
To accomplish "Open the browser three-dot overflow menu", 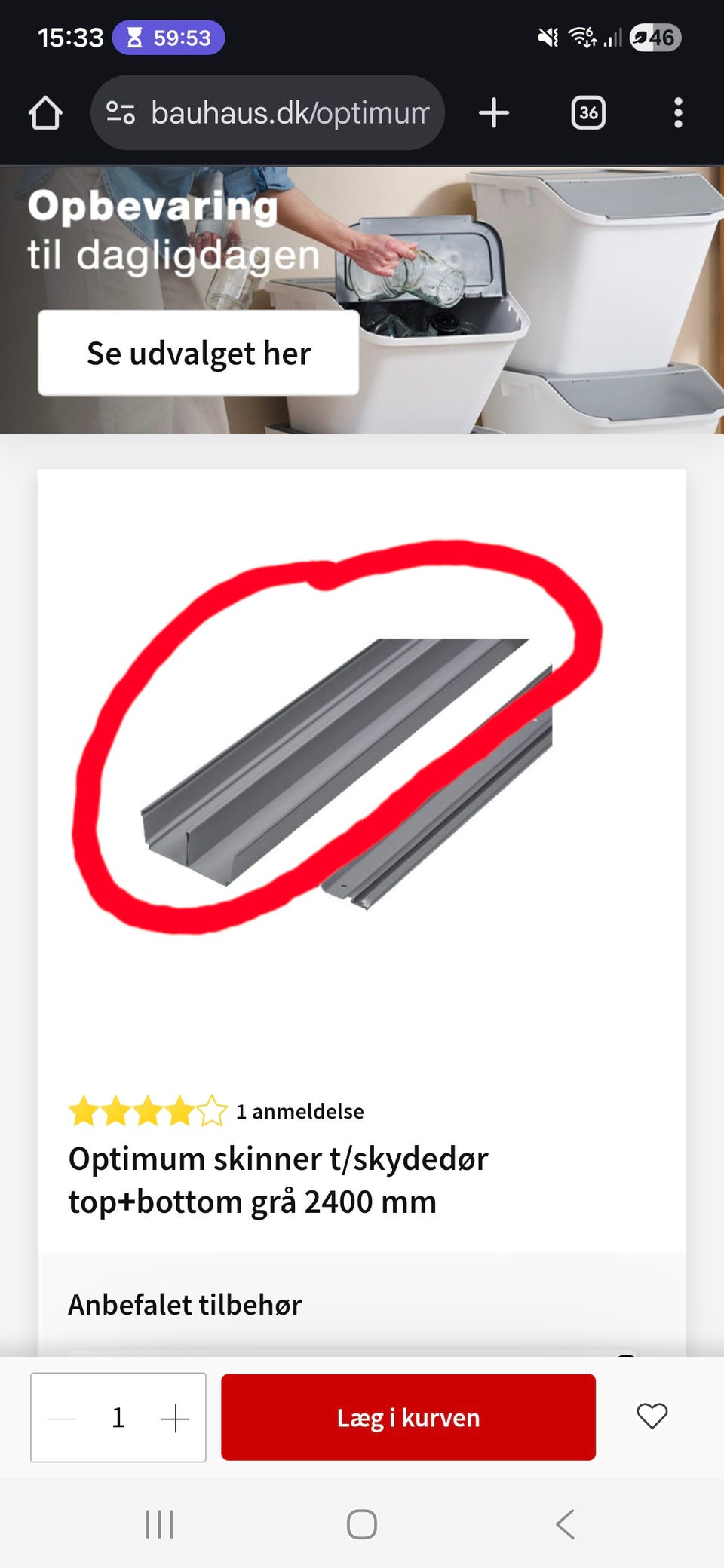I will pos(678,112).
